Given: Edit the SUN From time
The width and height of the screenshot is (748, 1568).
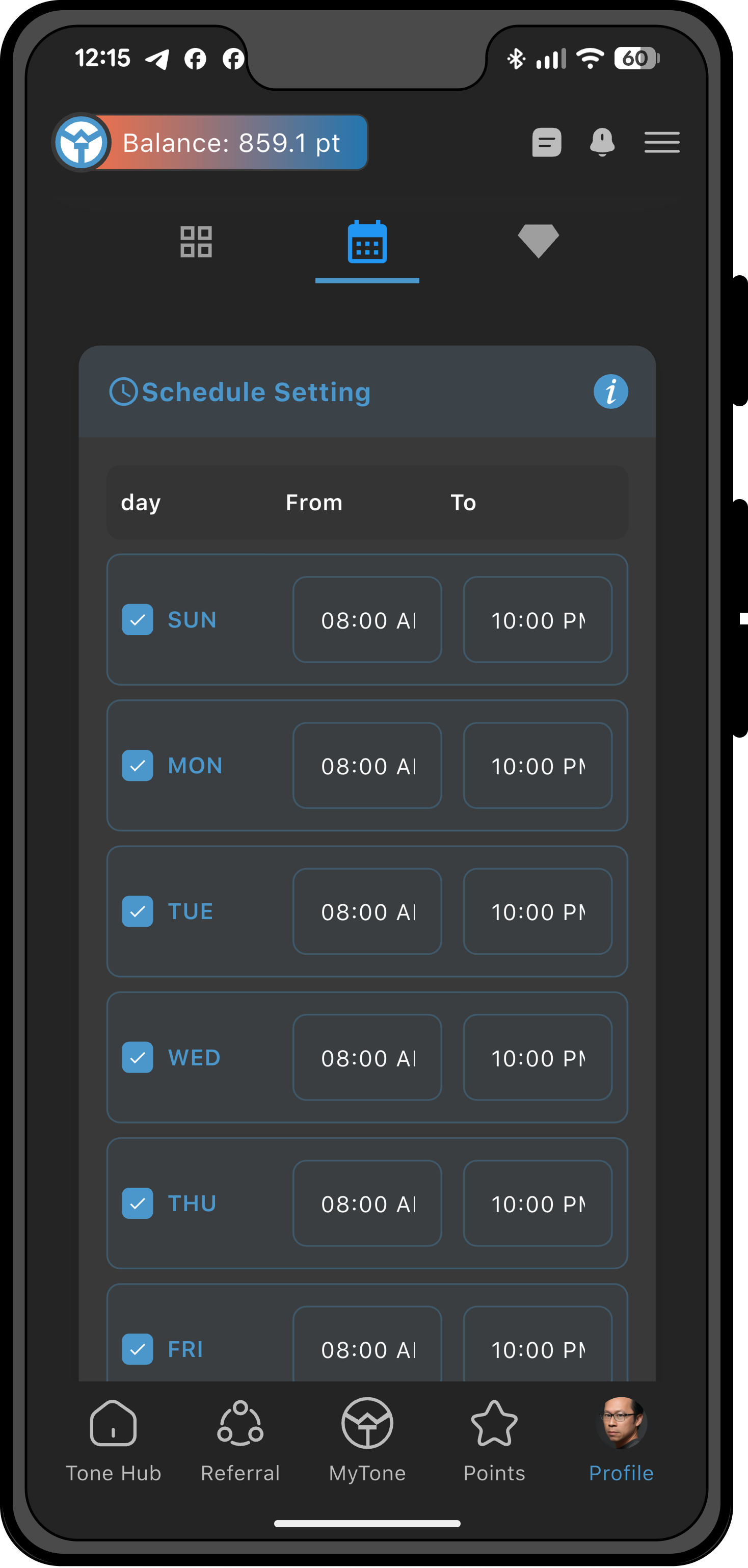Looking at the screenshot, I should (x=367, y=620).
